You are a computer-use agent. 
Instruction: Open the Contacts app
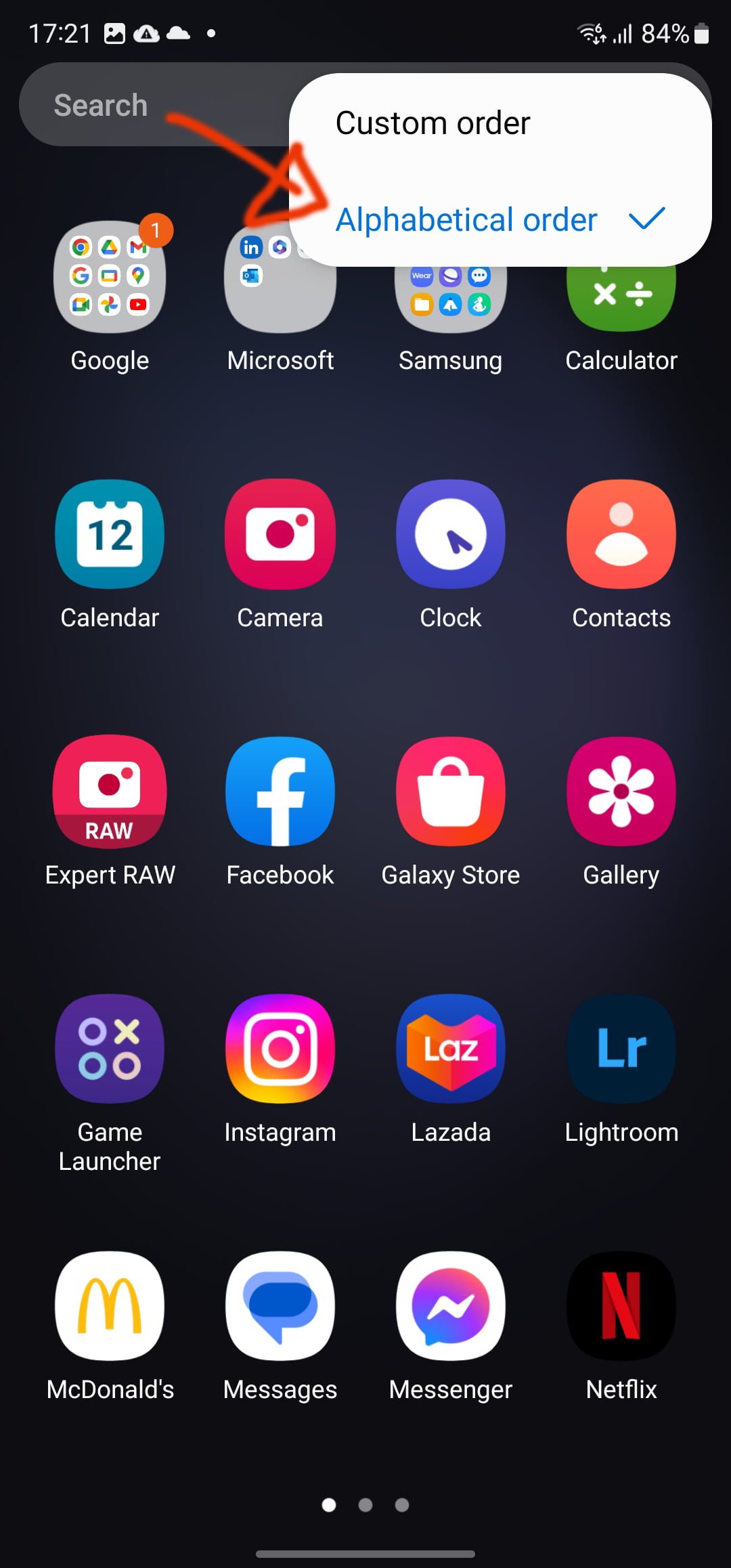pyautogui.click(x=621, y=535)
